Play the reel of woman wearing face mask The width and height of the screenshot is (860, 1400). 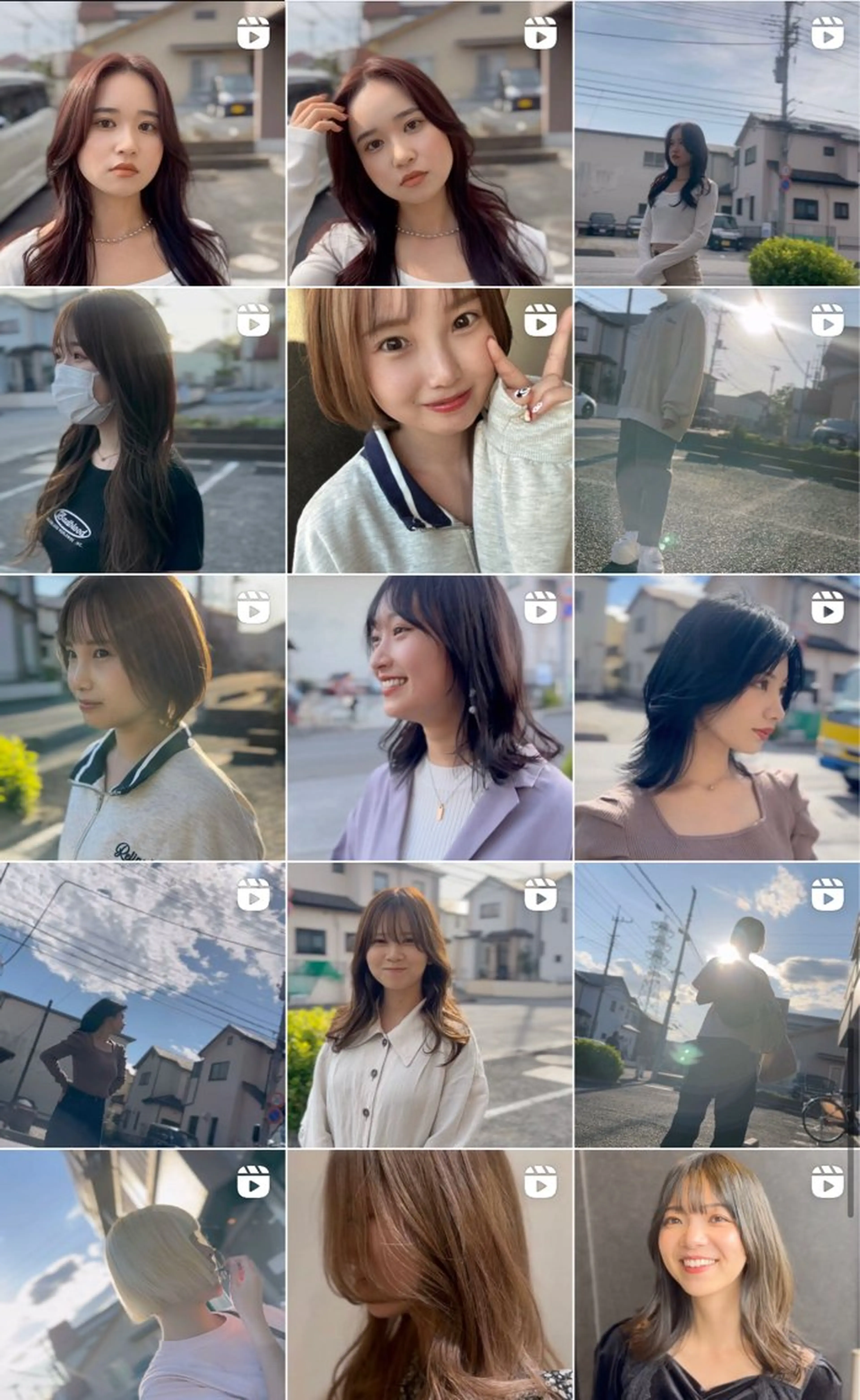(x=142, y=430)
